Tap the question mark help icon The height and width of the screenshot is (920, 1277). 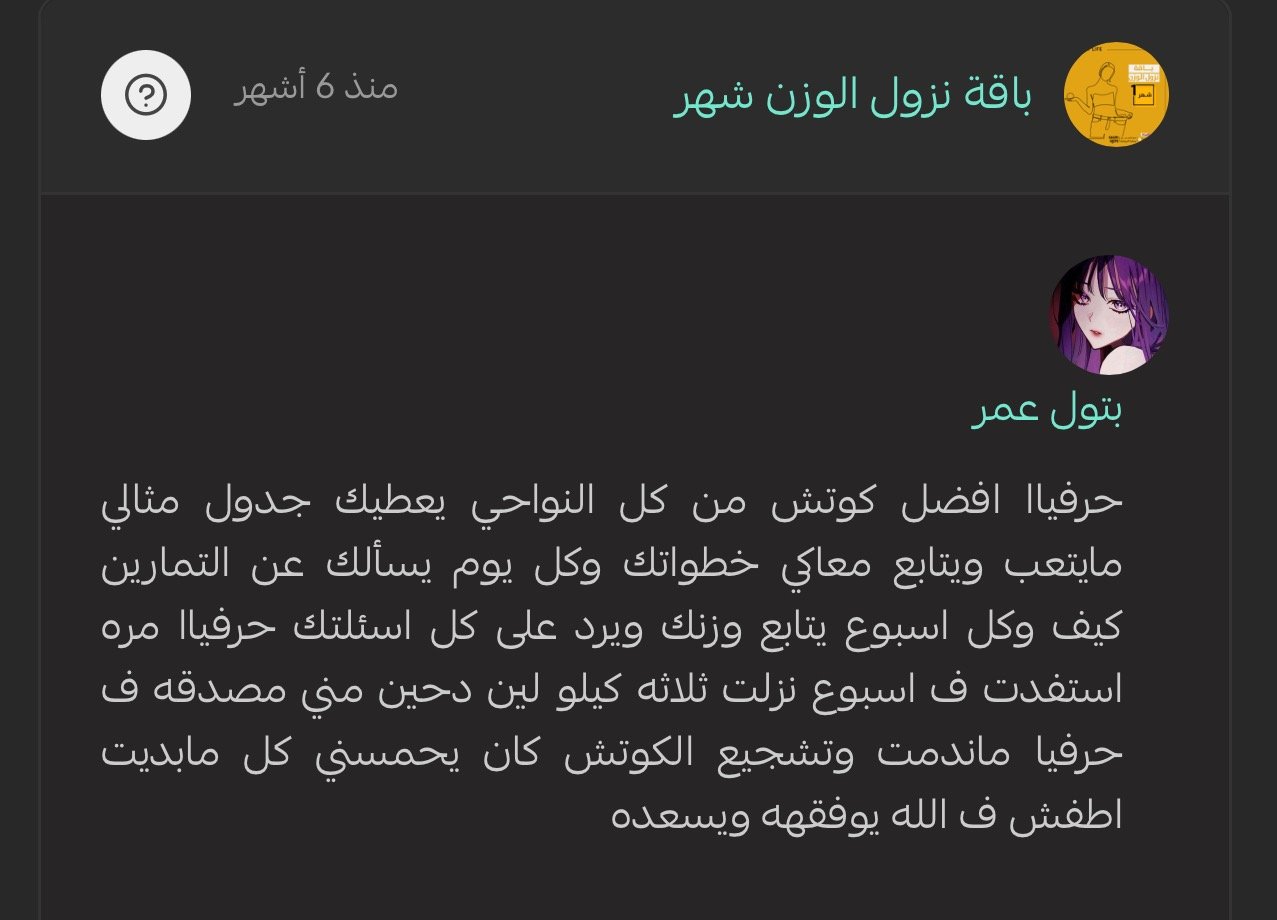tap(146, 95)
